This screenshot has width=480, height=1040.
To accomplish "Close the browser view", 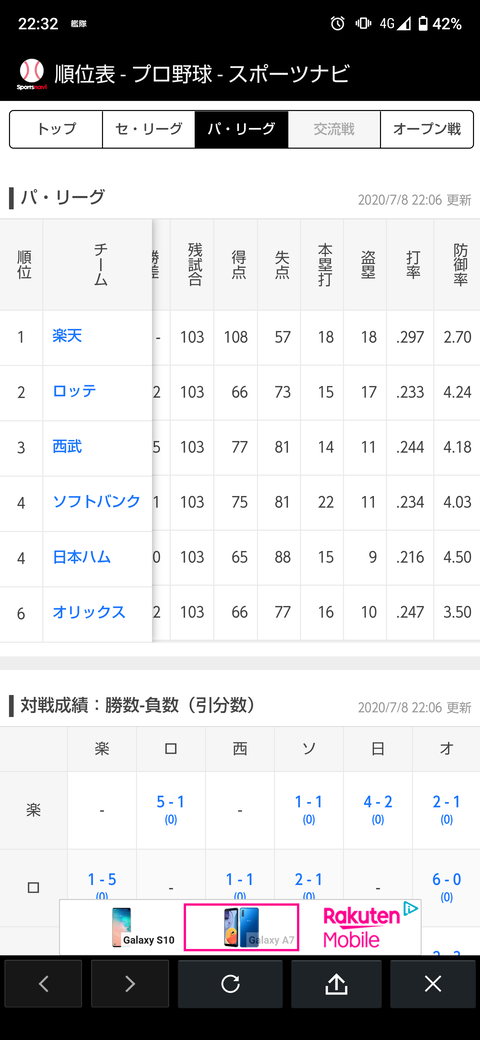I will (x=433, y=984).
